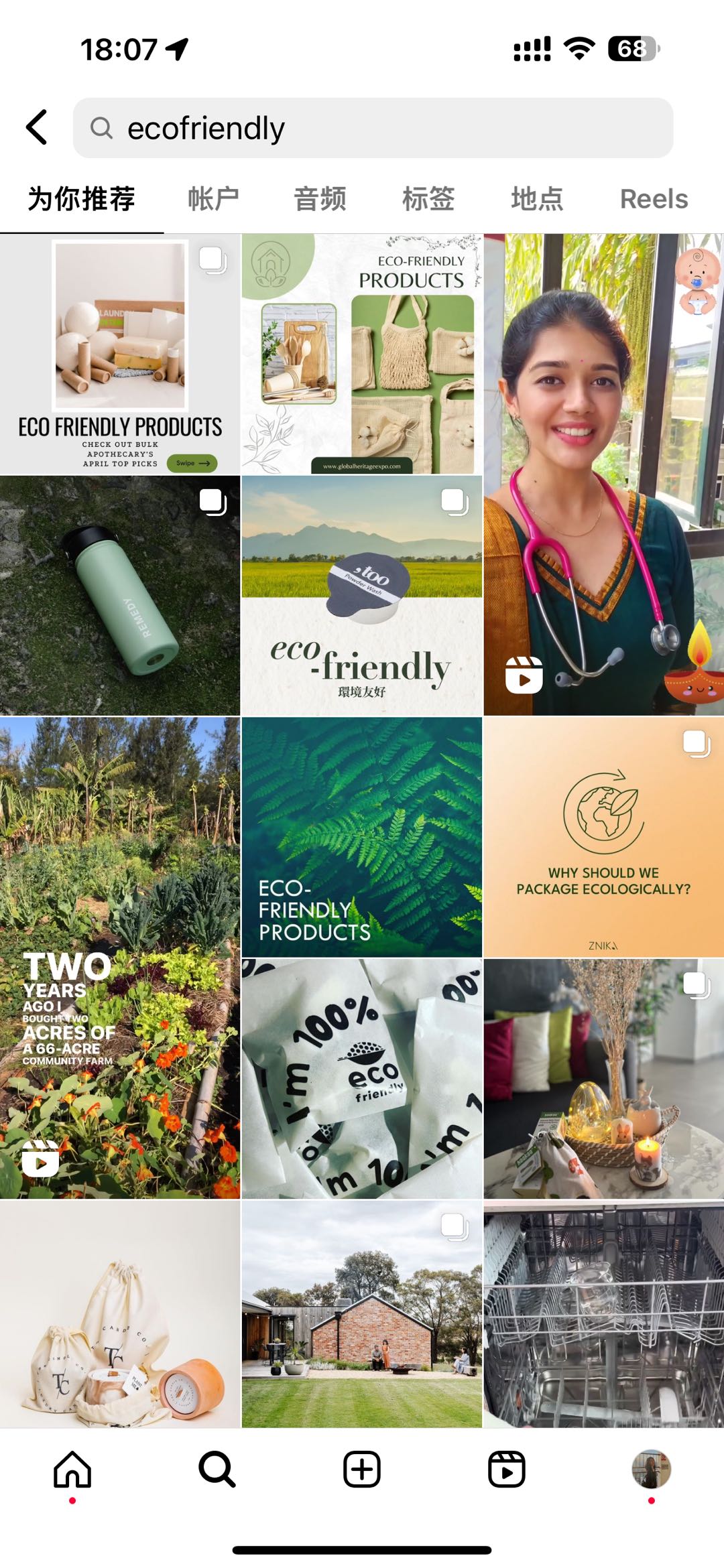
Task: Switch to the 音频 tab
Action: click(320, 199)
